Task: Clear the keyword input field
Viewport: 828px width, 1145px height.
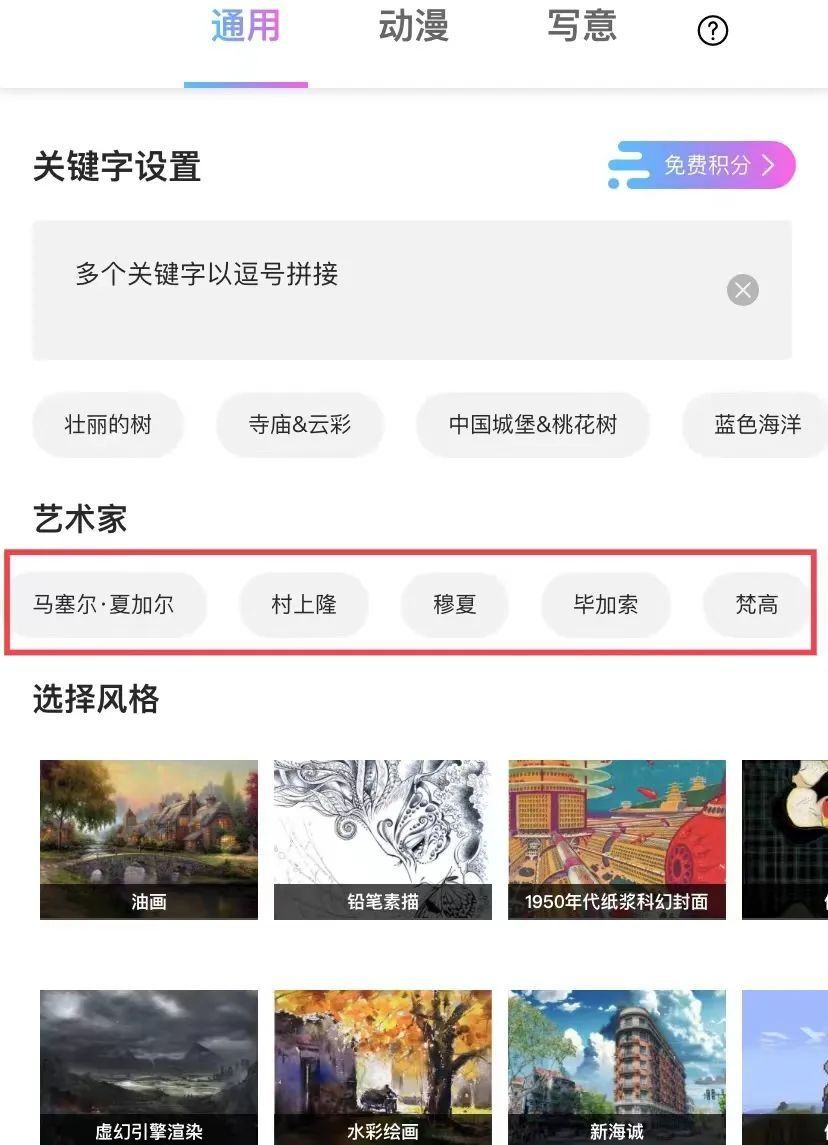Action: pyautogui.click(x=742, y=290)
